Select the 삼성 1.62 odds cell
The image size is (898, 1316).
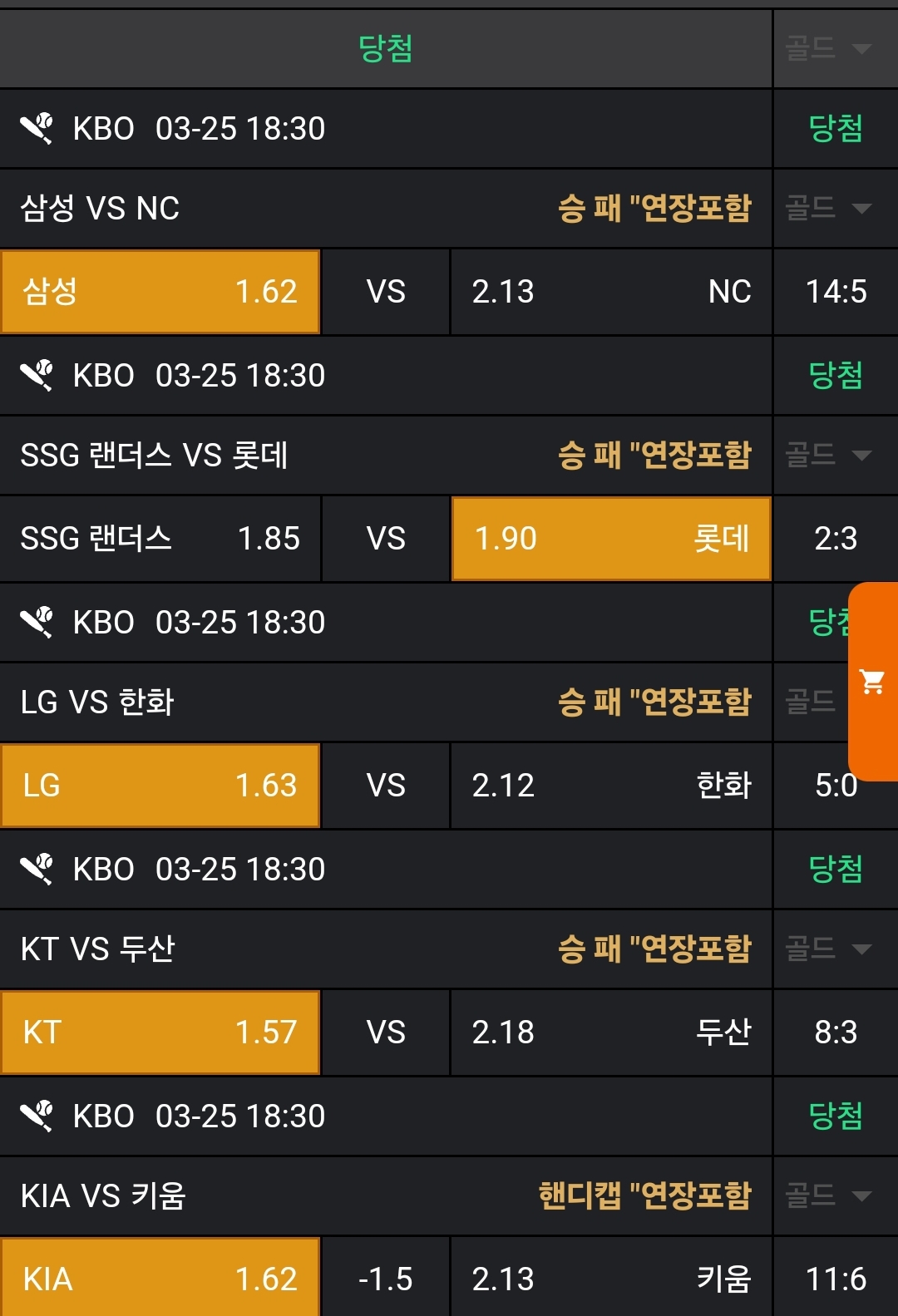point(160,292)
